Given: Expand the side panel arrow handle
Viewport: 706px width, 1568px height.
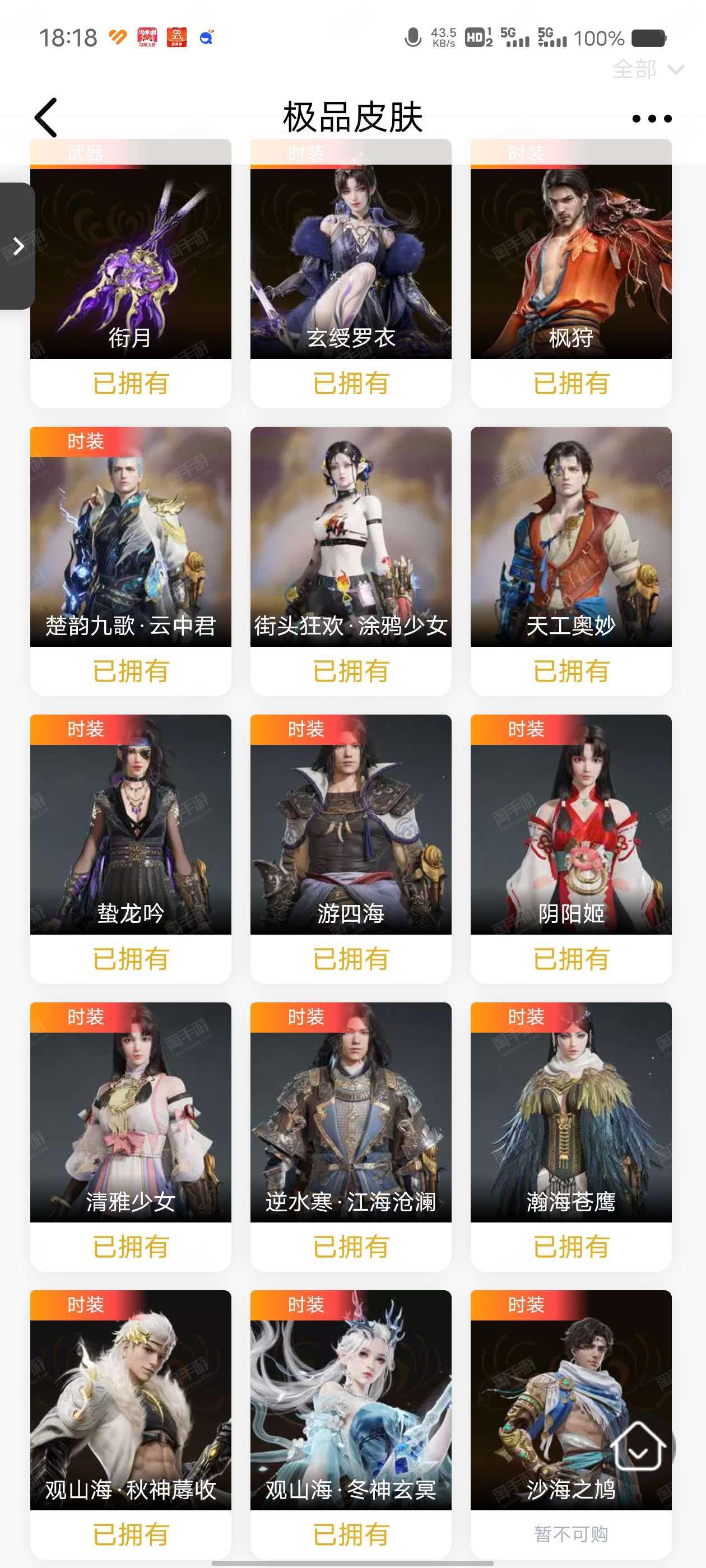Looking at the screenshot, I should click(18, 246).
